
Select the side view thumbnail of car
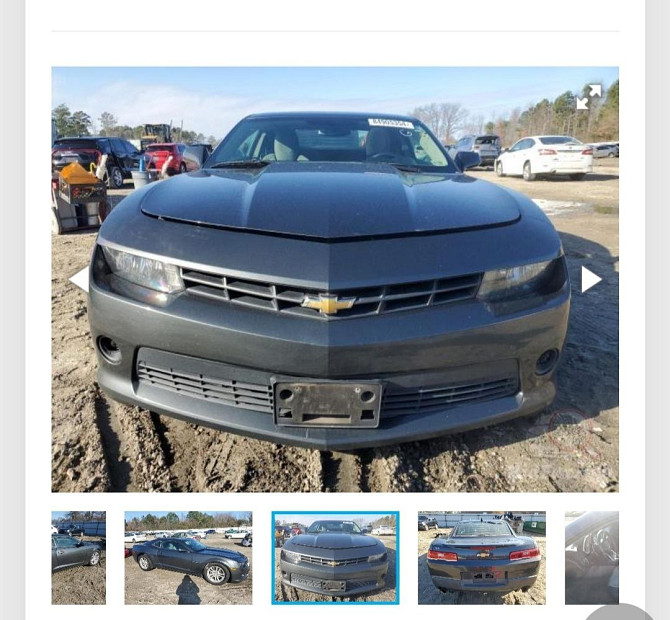(188, 558)
